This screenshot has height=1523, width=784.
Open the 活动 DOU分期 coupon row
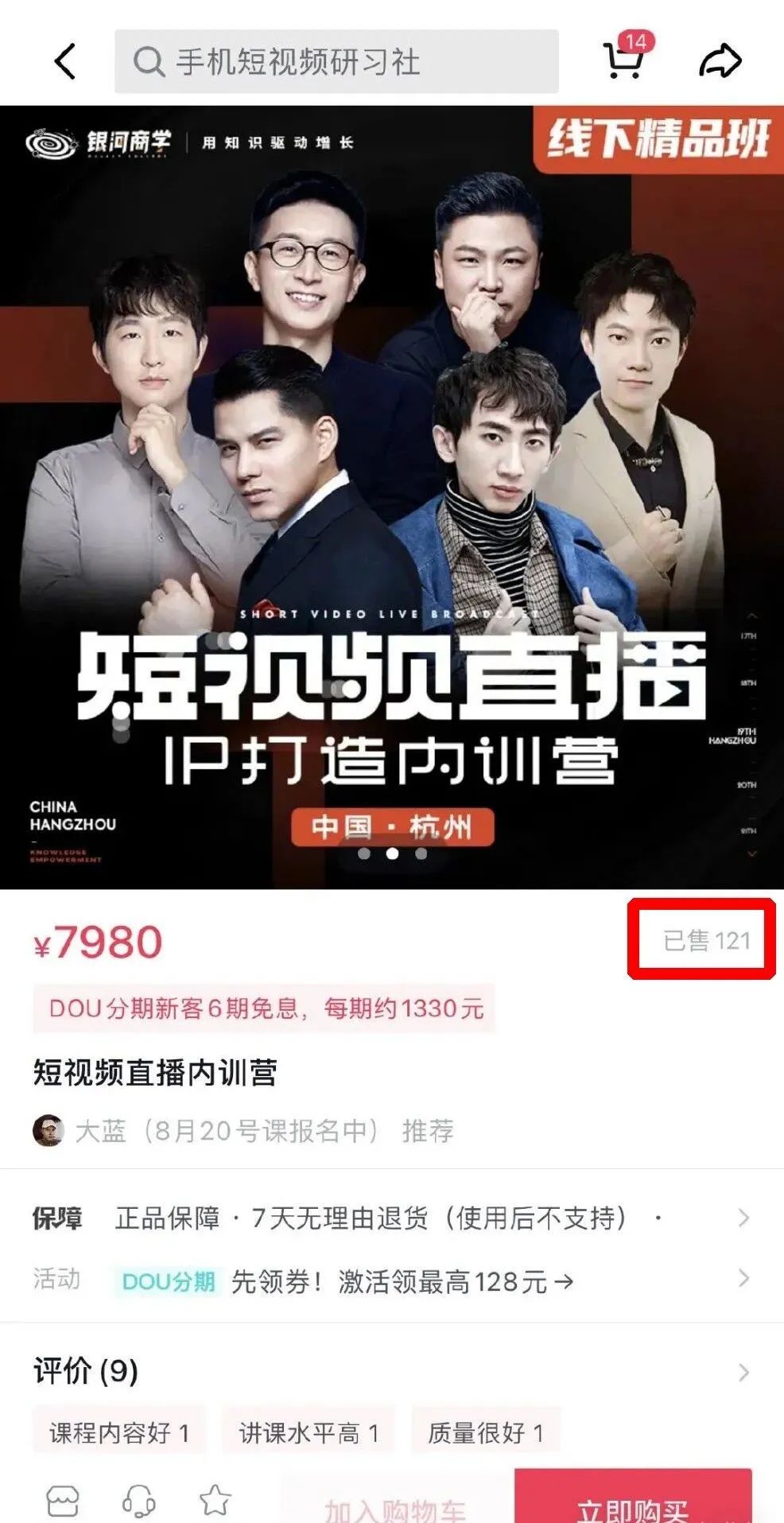click(x=392, y=1280)
